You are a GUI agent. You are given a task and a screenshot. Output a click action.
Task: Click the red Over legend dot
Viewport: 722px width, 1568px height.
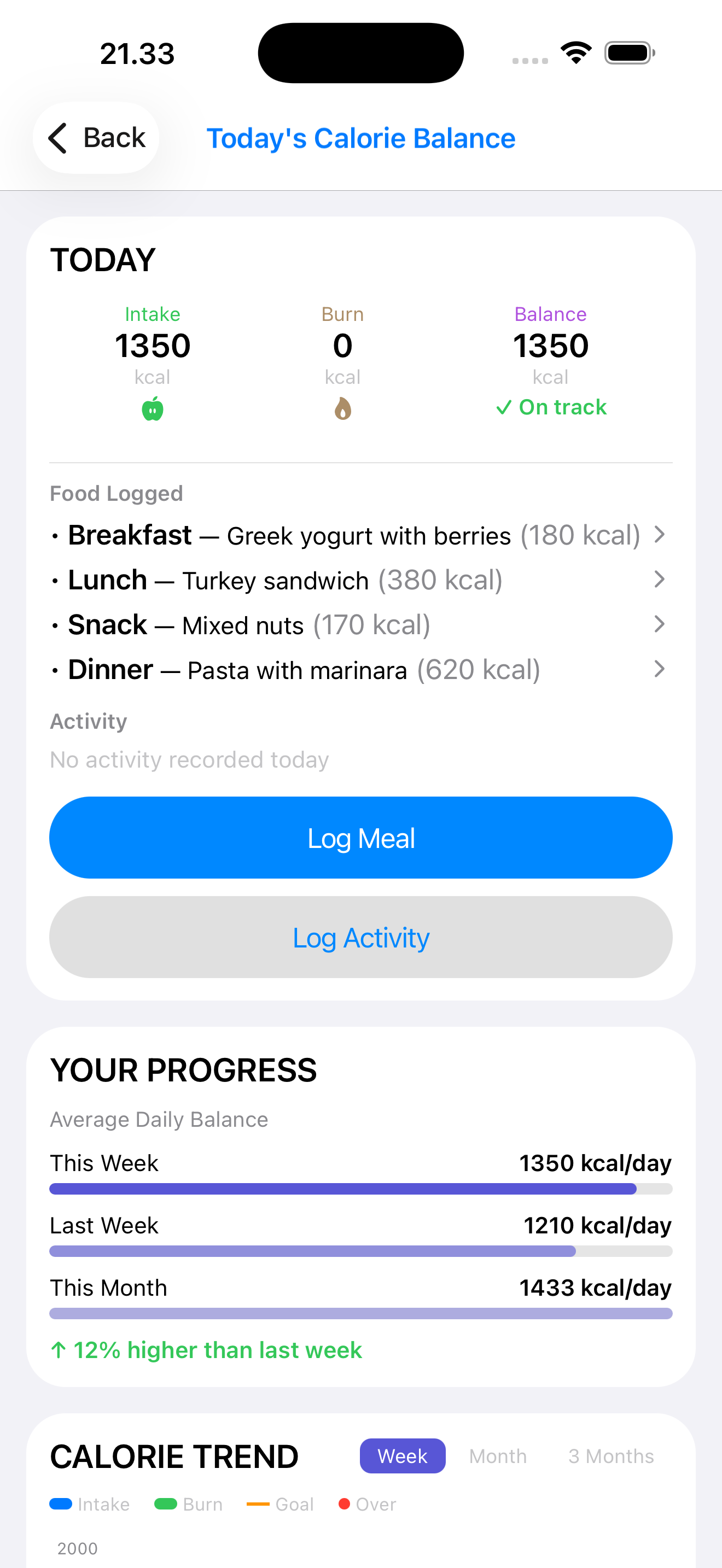point(345,1504)
